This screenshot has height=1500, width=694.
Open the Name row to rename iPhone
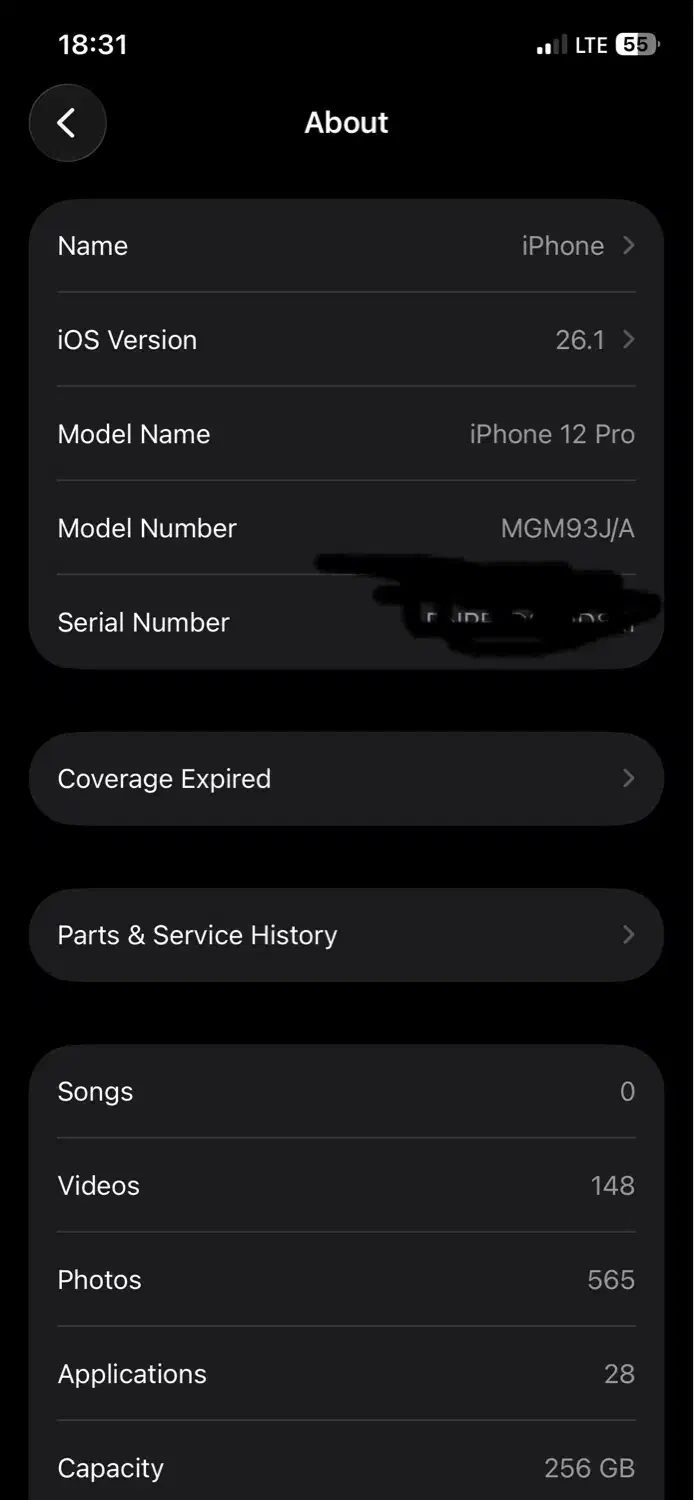point(346,246)
